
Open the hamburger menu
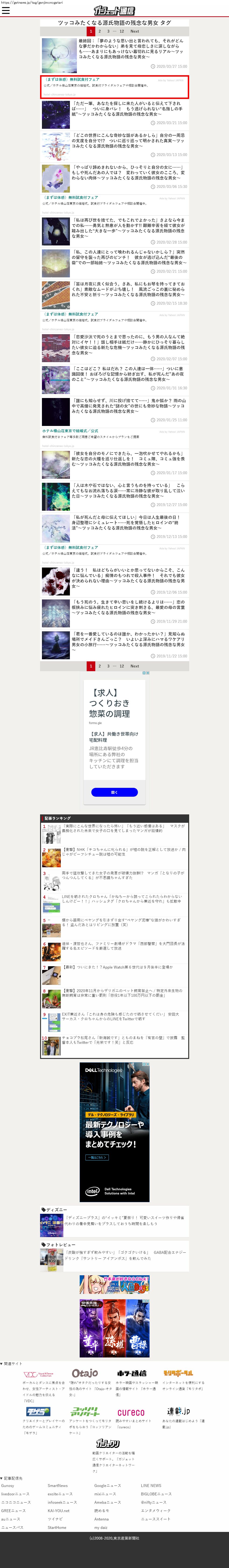6,10
